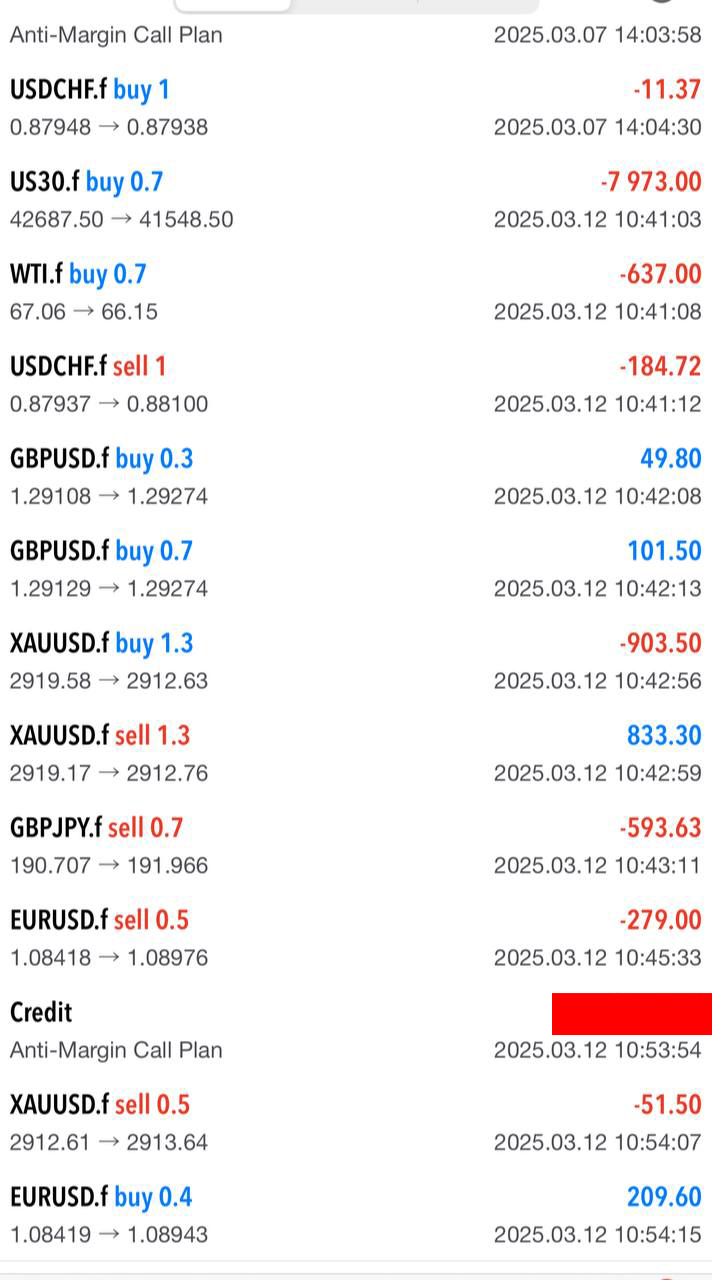View the EURUSD.f buy 0.4 trade
The image size is (712, 1280).
click(x=356, y=1214)
